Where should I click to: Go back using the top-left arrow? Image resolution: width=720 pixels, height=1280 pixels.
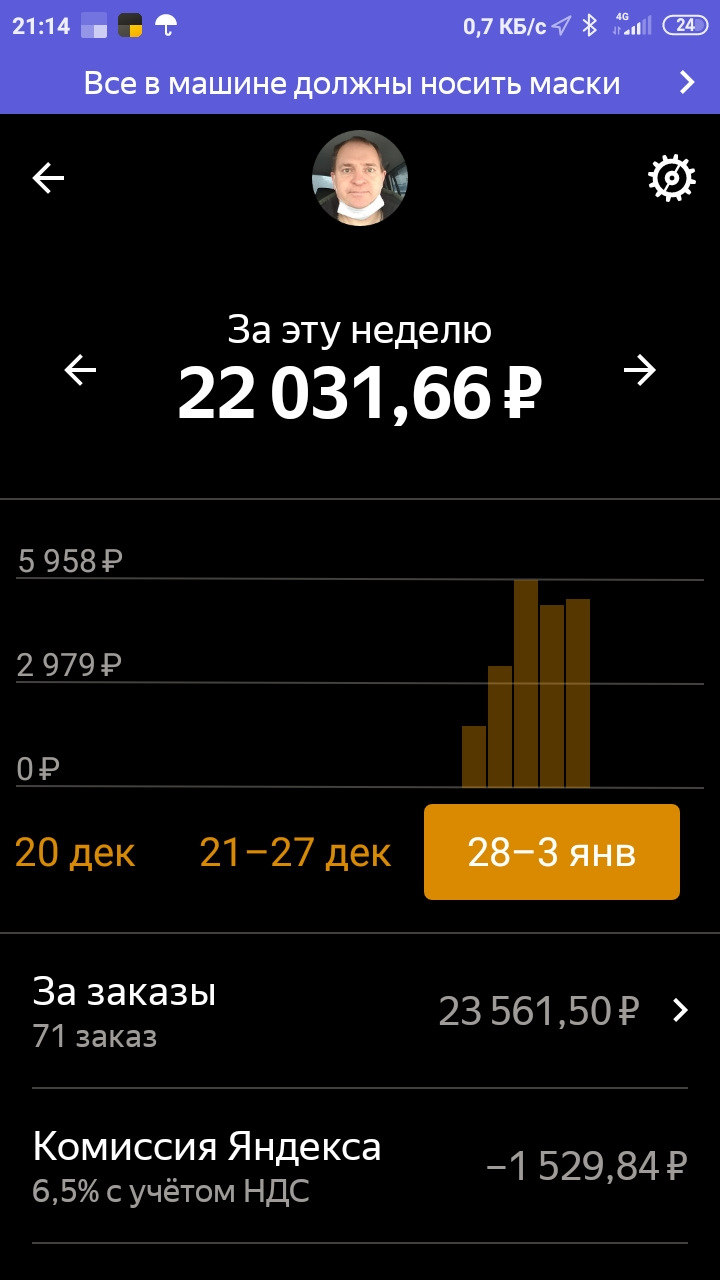pos(48,179)
